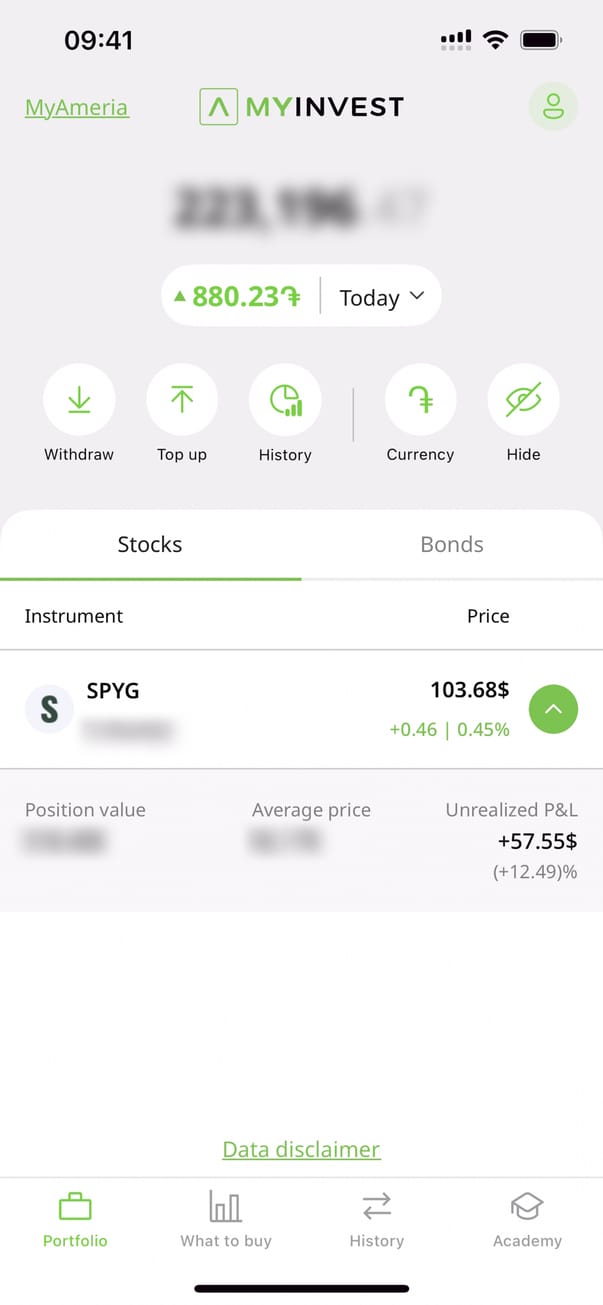The image size is (603, 1305).
Task: Go to the Portfolio tab
Action: point(75,1220)
